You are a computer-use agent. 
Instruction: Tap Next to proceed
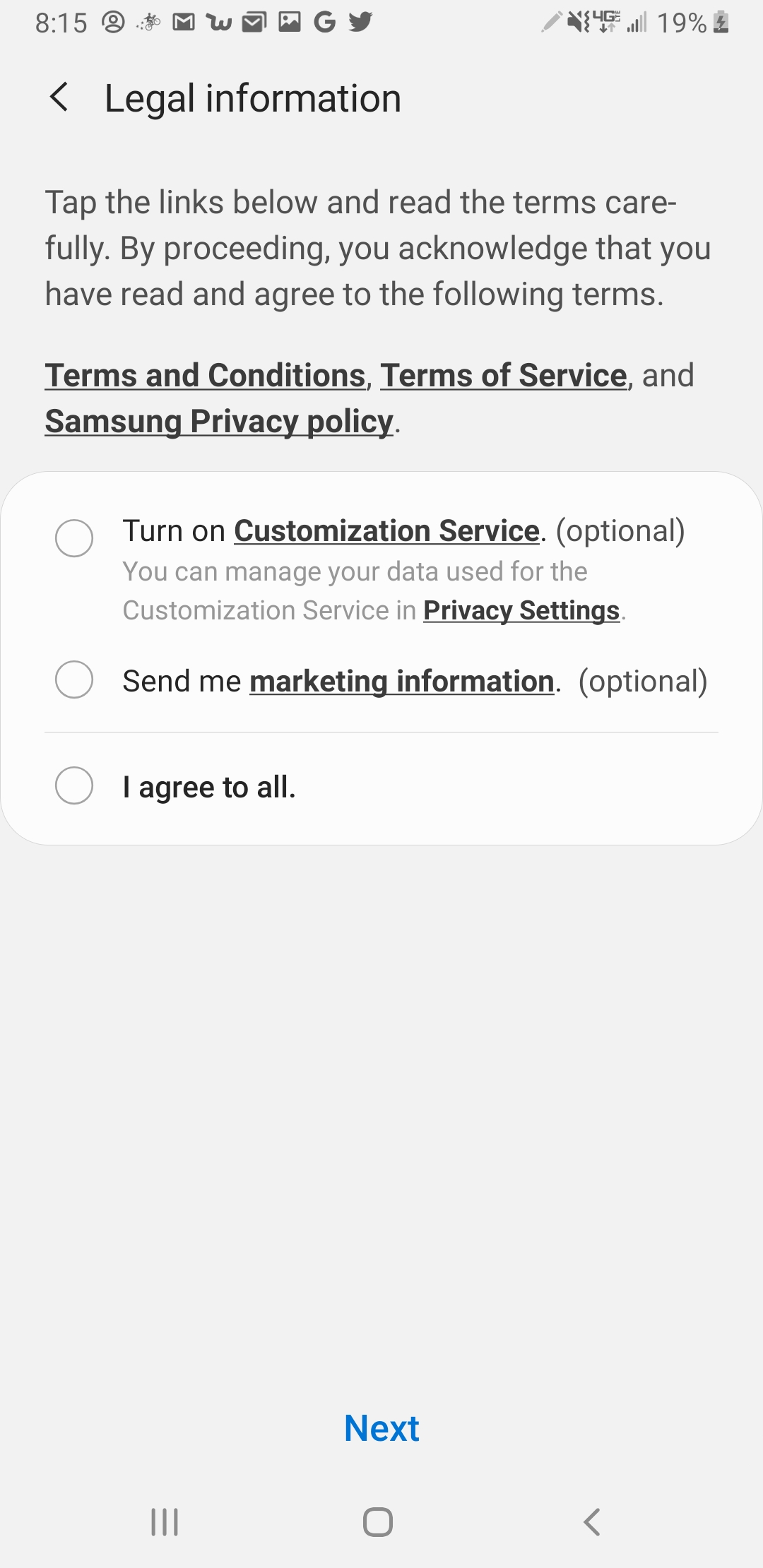tap(381, 1427)
